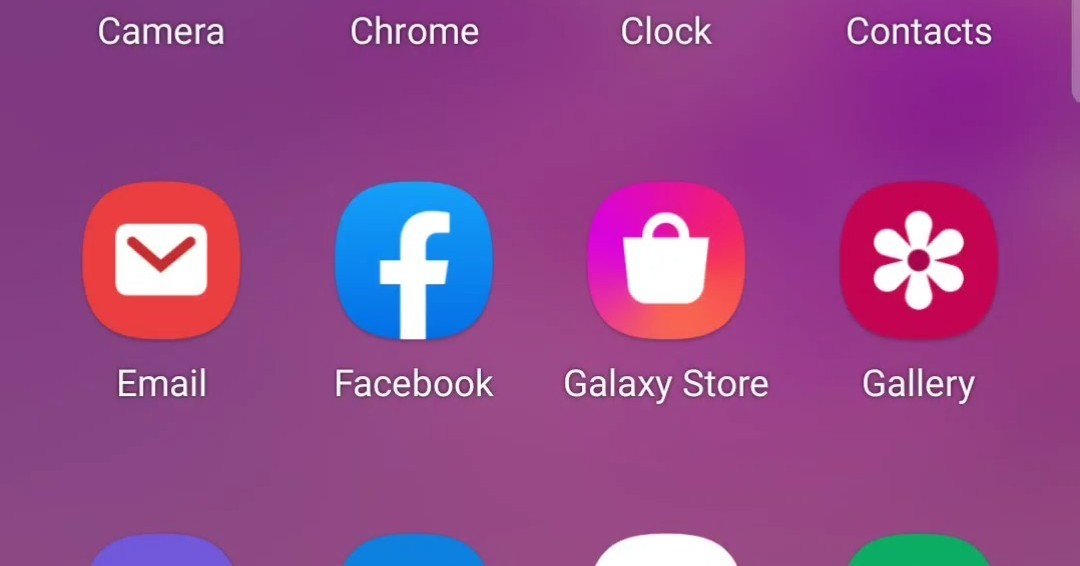Open Galaxy Store
The image size is (1080, 566).
666,261
